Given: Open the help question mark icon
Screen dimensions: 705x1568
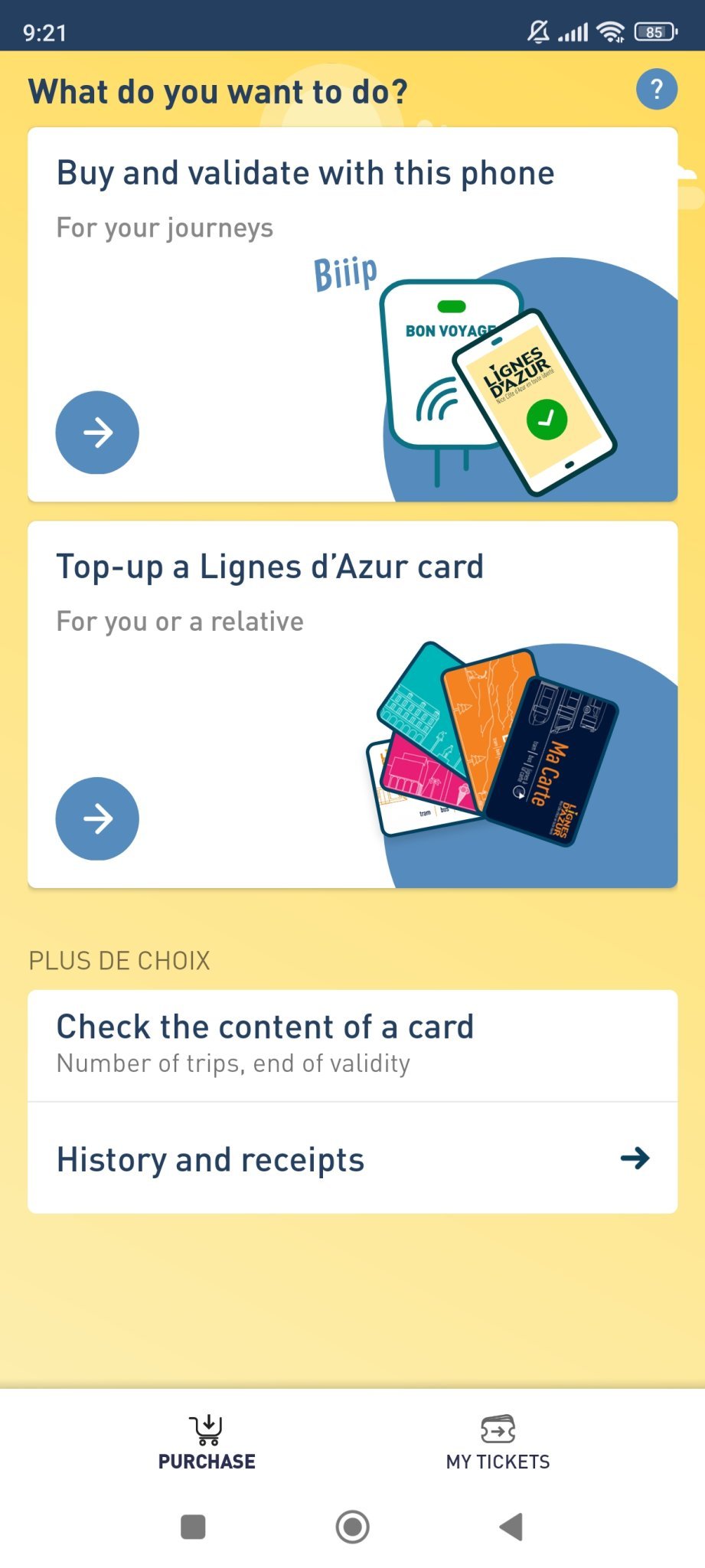Looking at the screenshot, I should pos(656,90).
